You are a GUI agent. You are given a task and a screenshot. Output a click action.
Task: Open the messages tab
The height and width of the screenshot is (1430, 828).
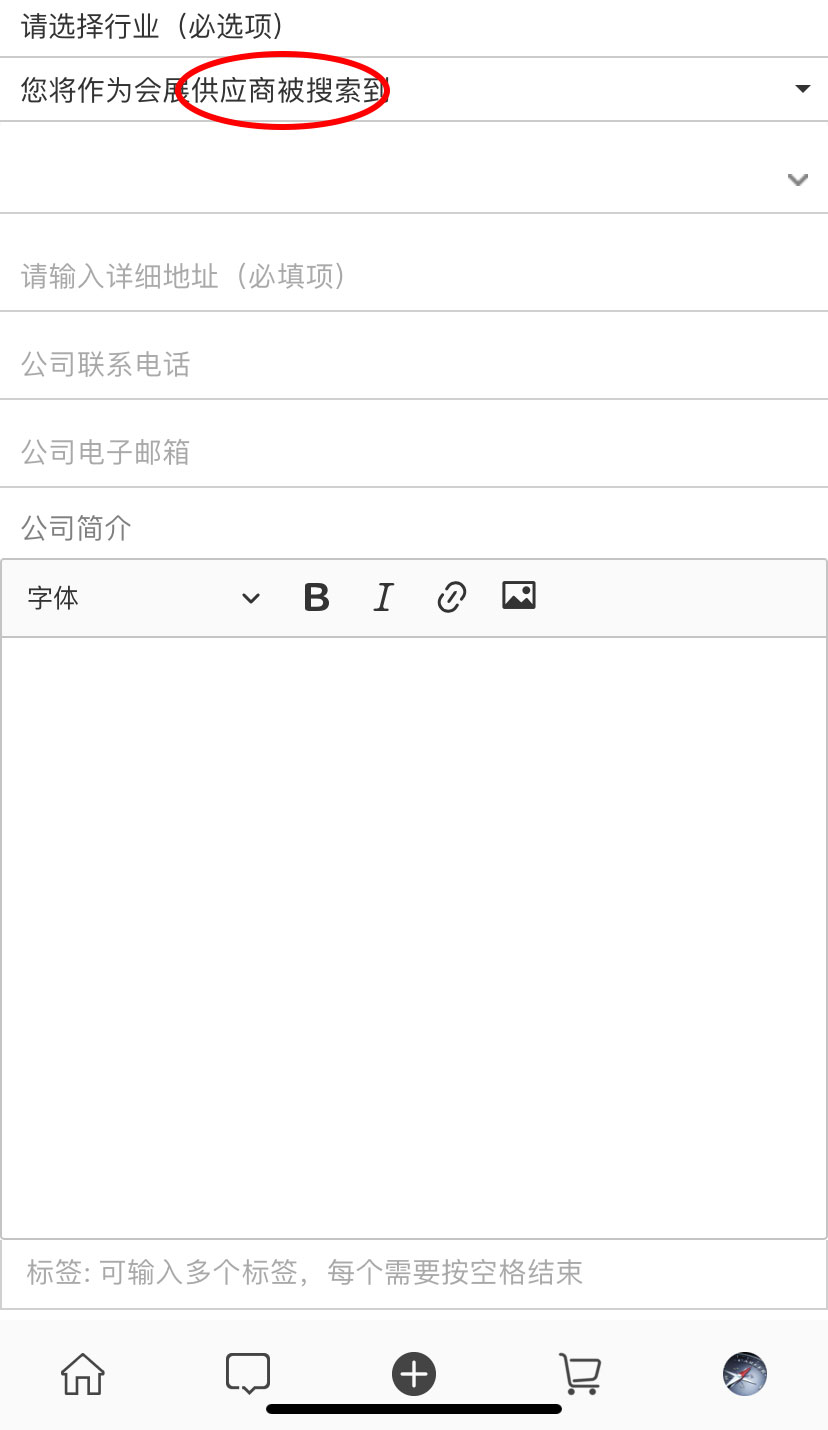click(x=248, y=1374)
